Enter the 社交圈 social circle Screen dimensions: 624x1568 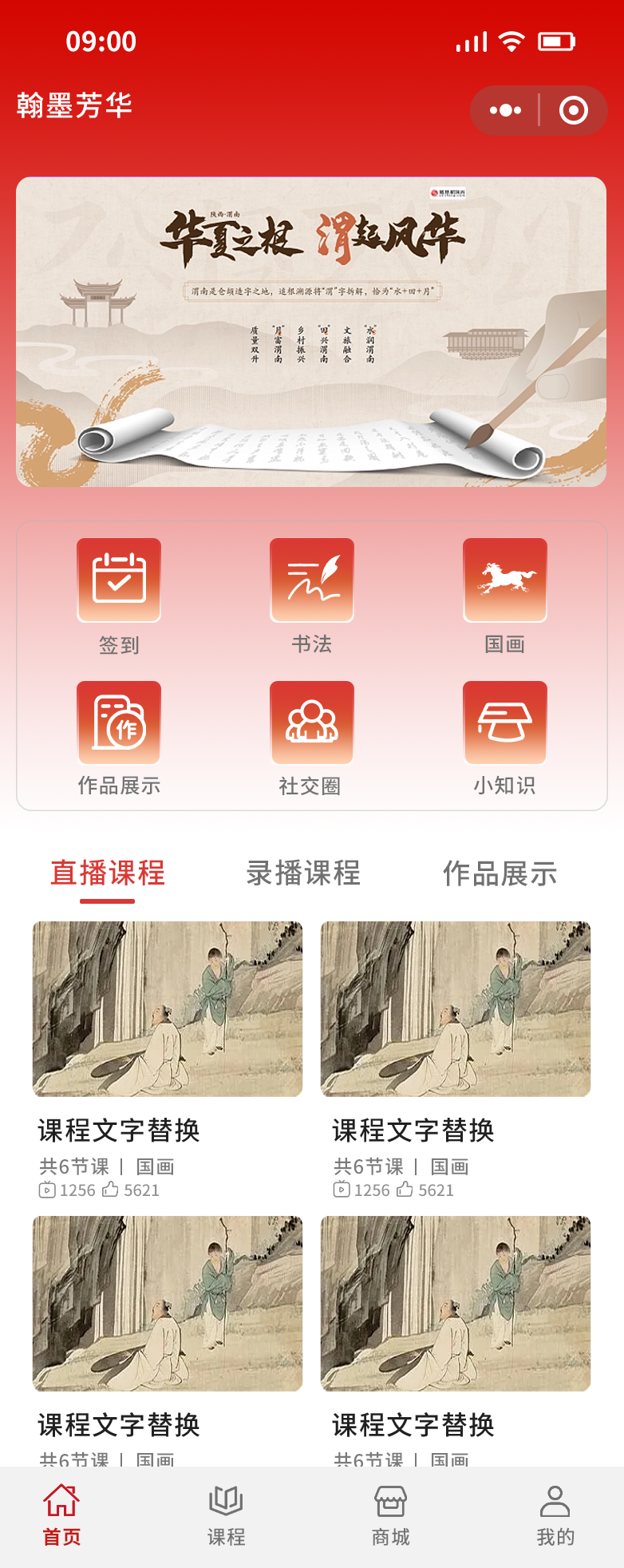[312, 723]
